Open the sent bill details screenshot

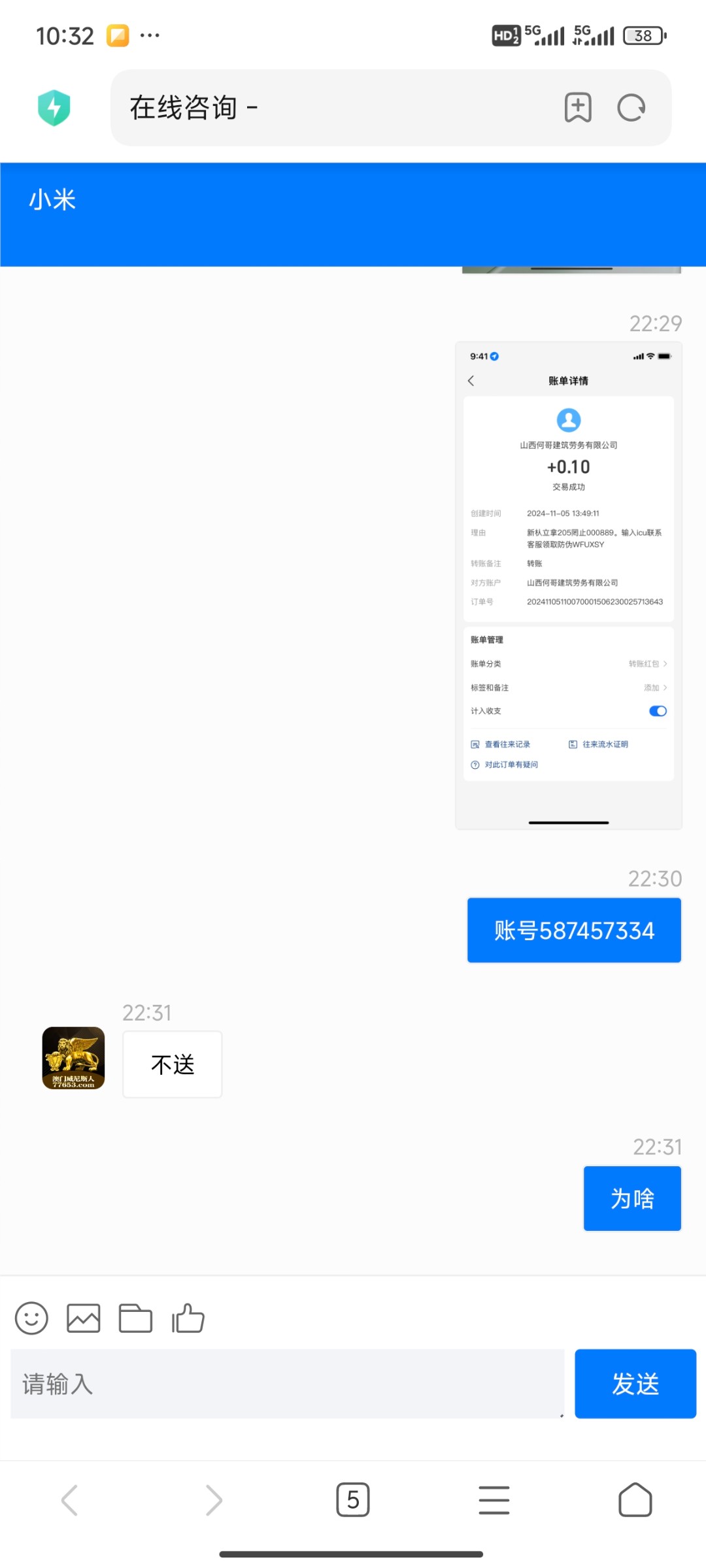point(568,585)
